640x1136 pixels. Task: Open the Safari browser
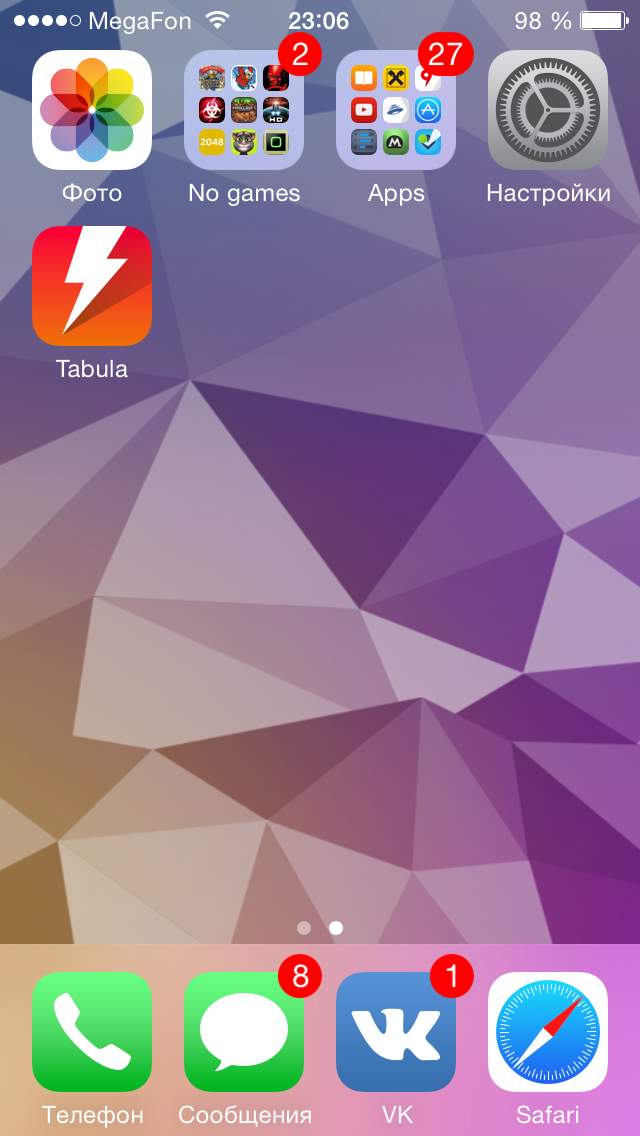coord(548,1031)
